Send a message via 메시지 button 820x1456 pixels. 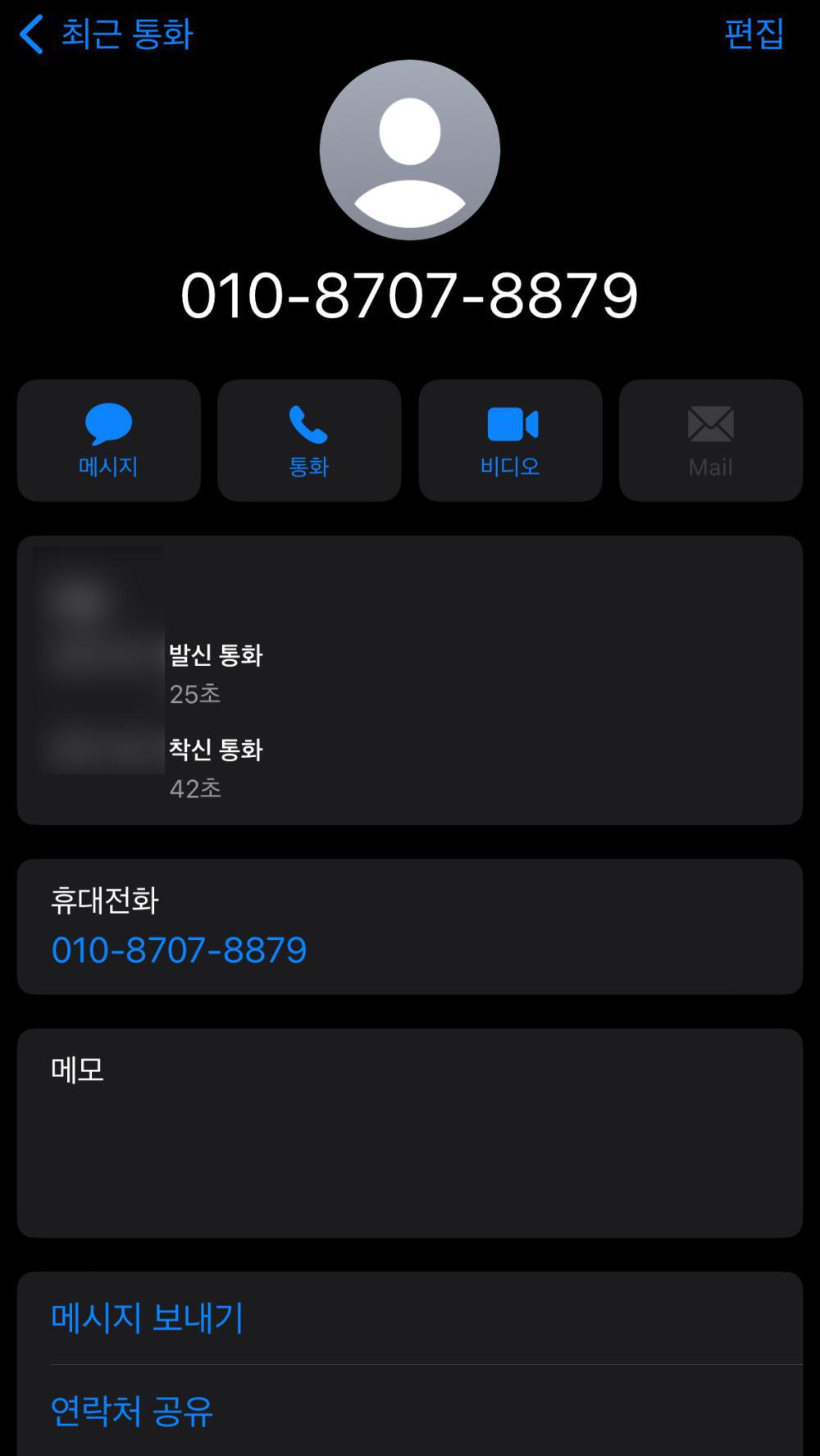coord(109,440)
